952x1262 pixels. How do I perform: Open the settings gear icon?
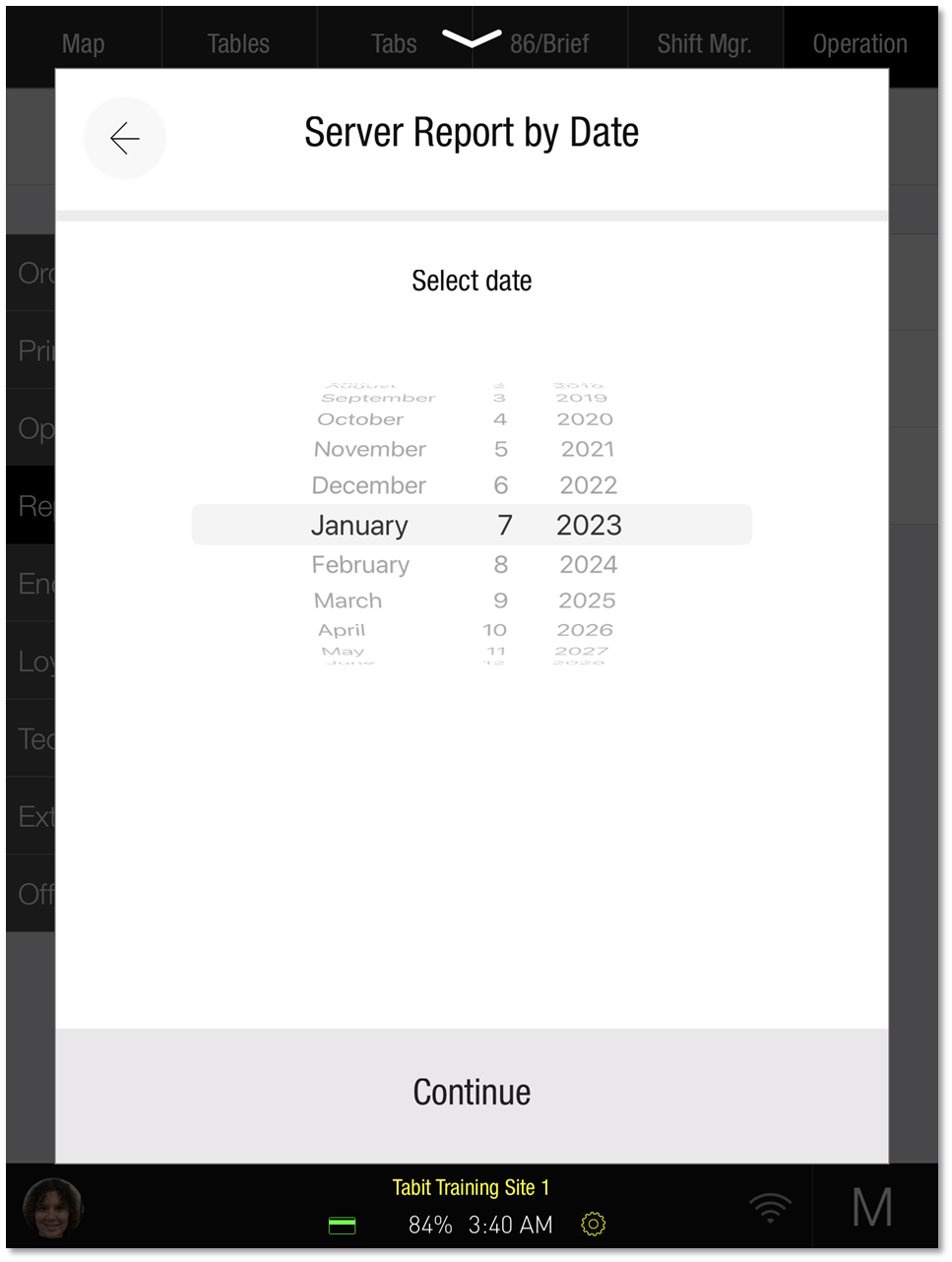click(593, 1224)
